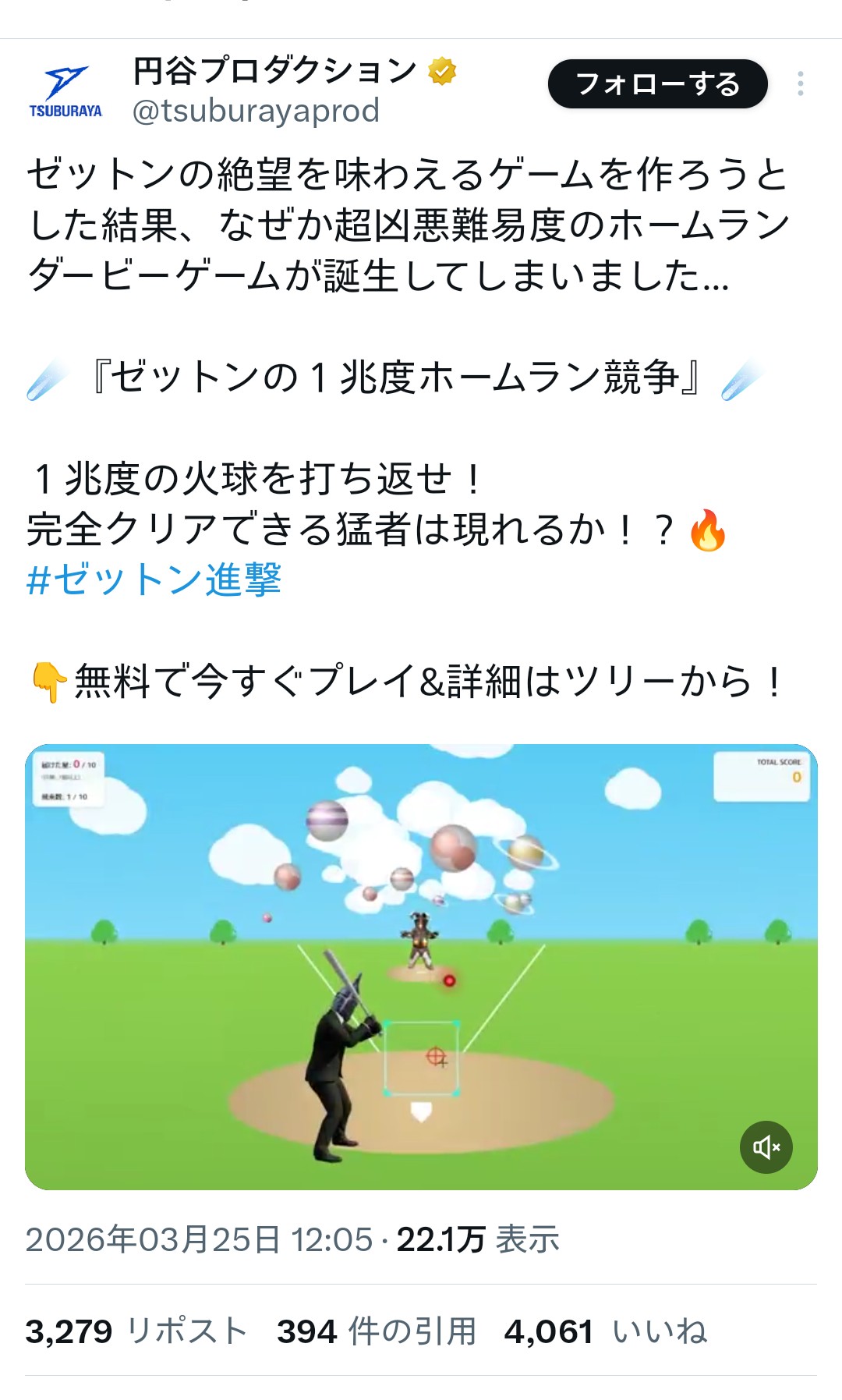Unmute the video sound
This screenshot has height=1400, width=842.
pos(766,1147)
